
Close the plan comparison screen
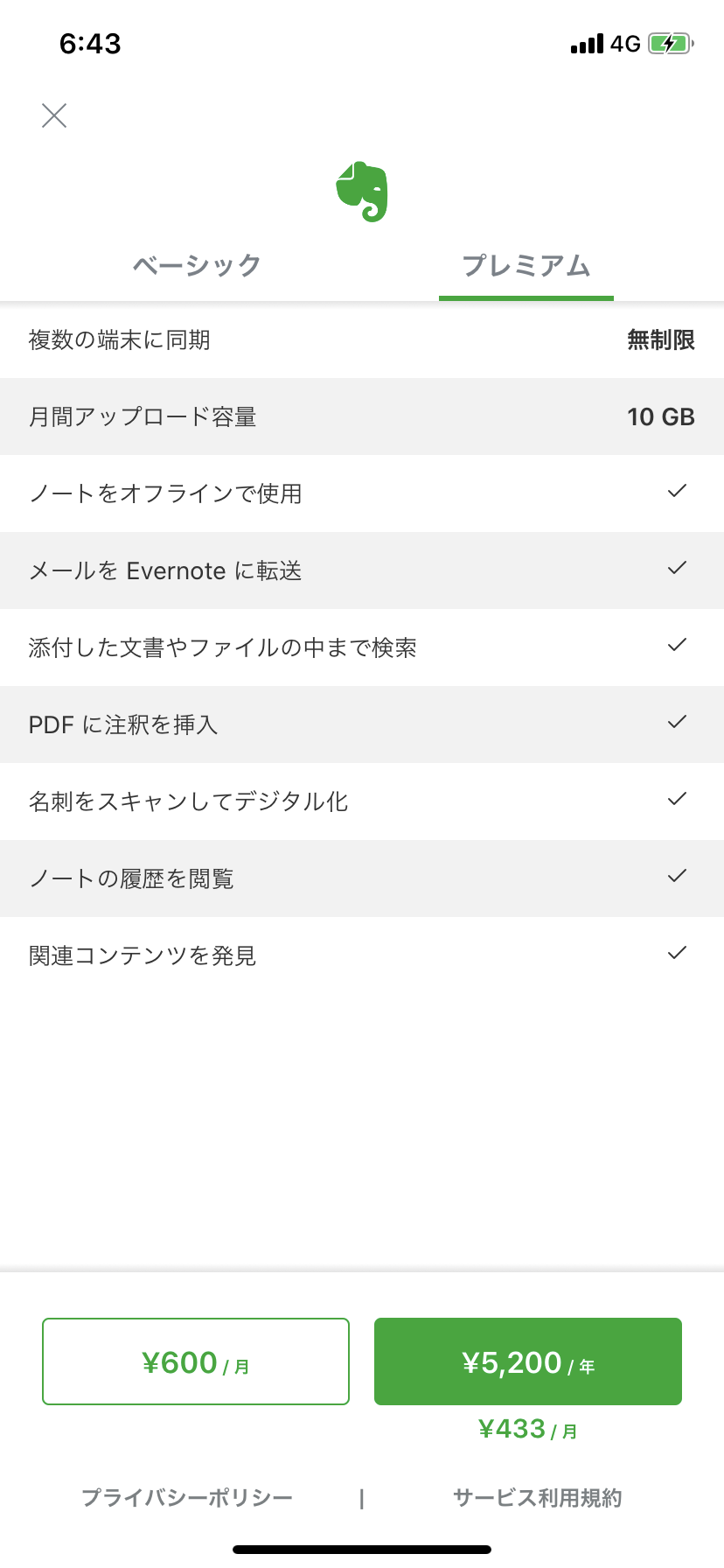[54, 115]
